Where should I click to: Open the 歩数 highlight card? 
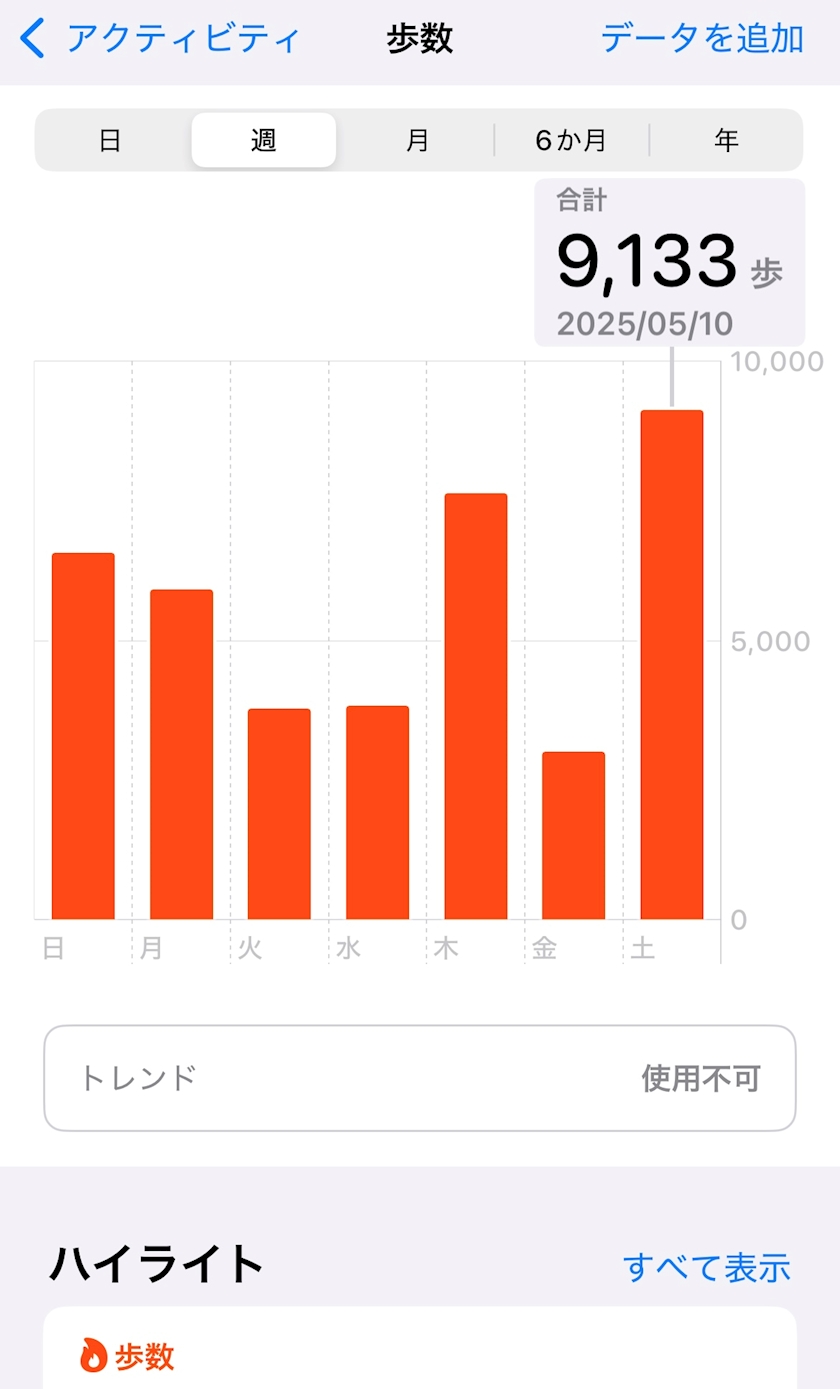(420, 1348)
